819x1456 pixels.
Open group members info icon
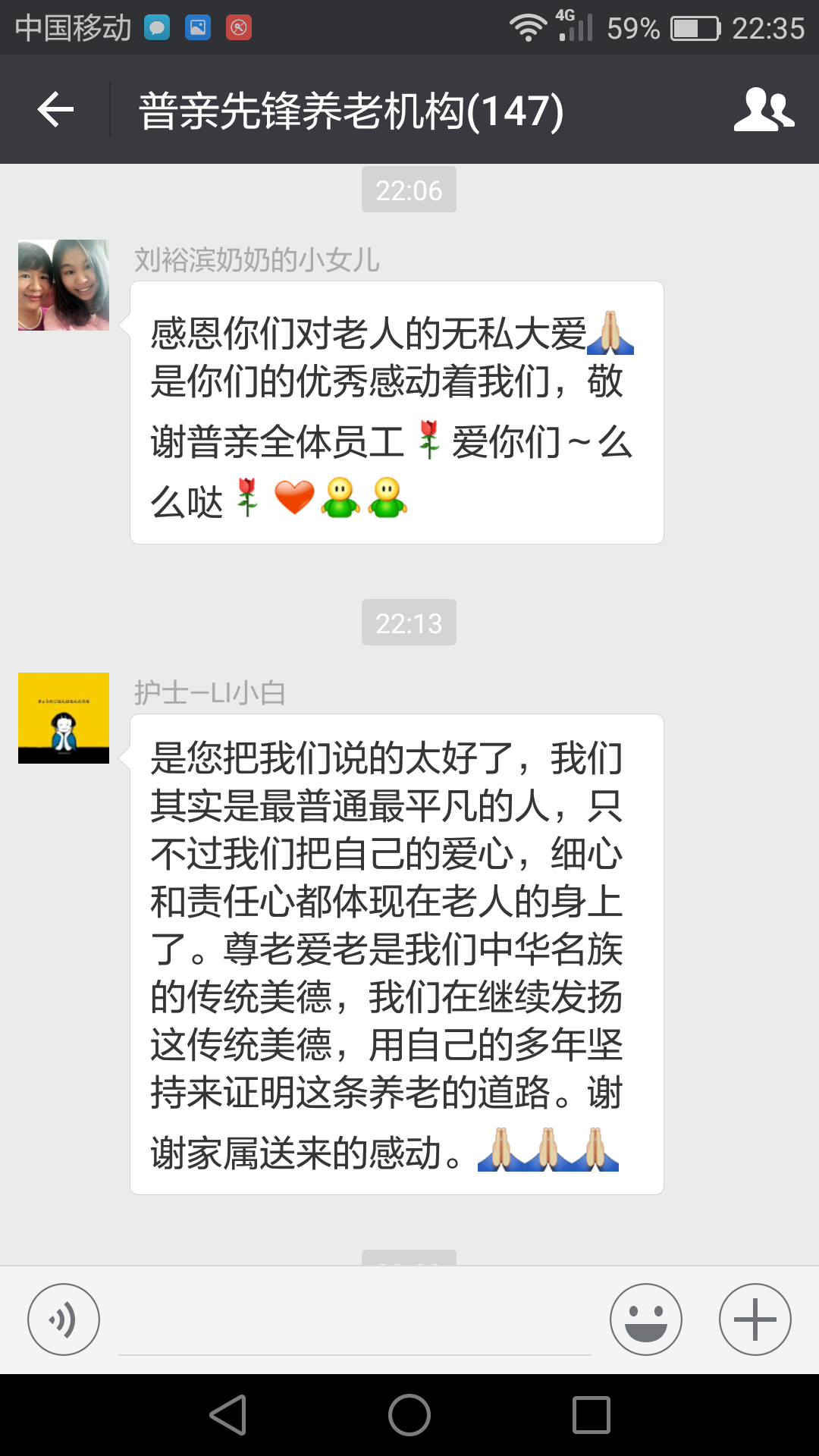pos(764,110)
